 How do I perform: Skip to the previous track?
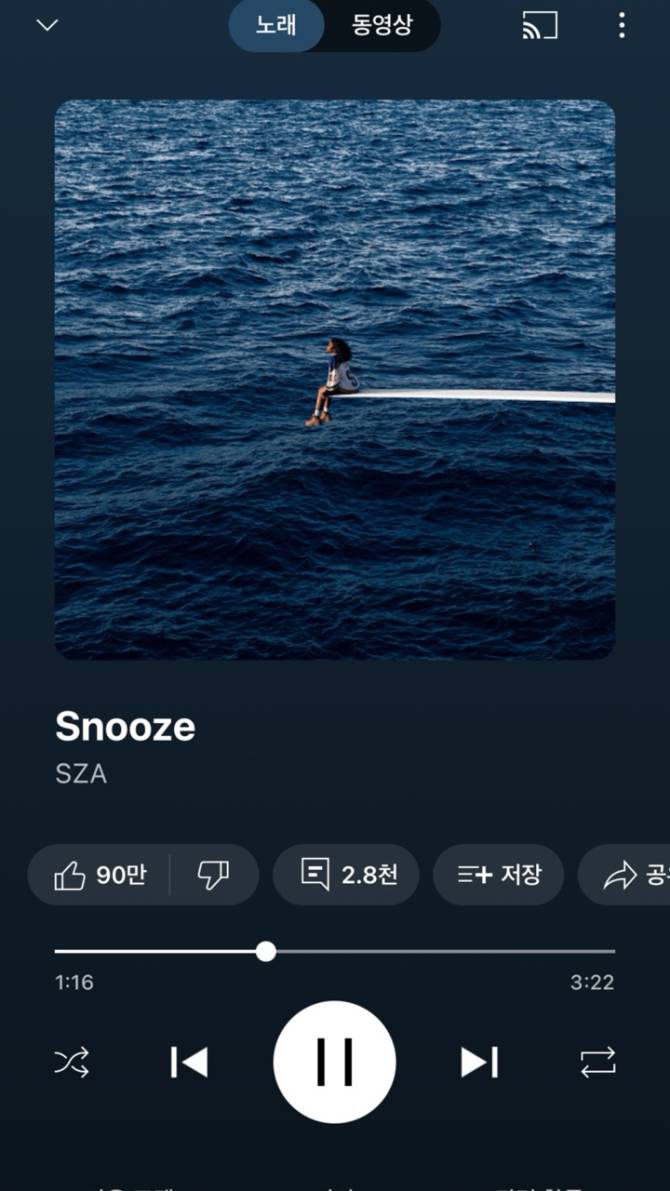coord(189,1061)
